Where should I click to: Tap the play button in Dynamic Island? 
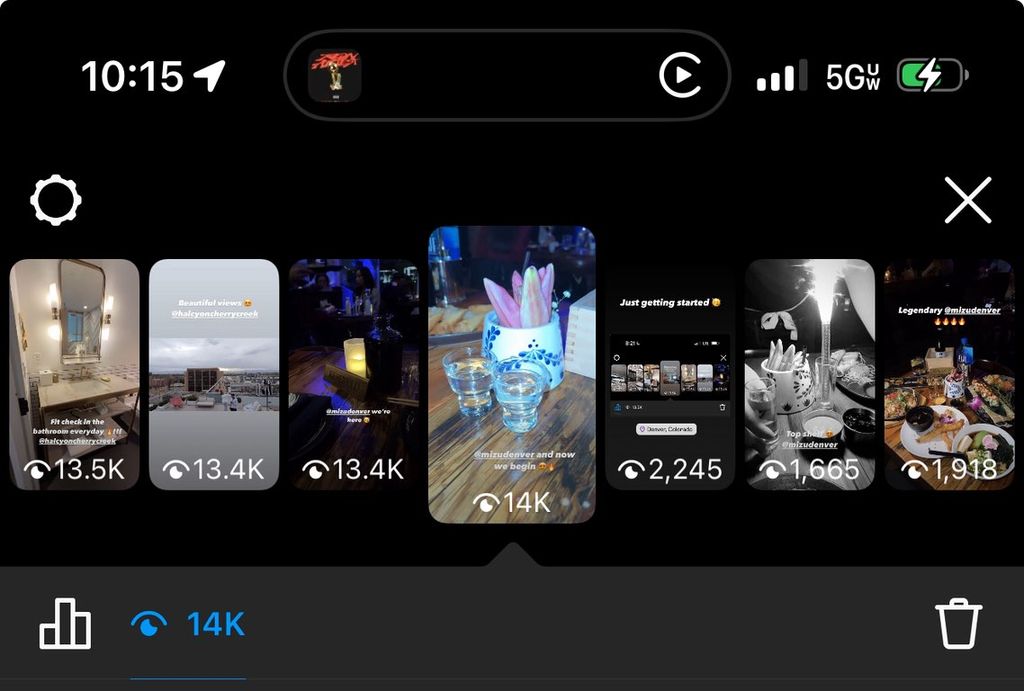680,75
